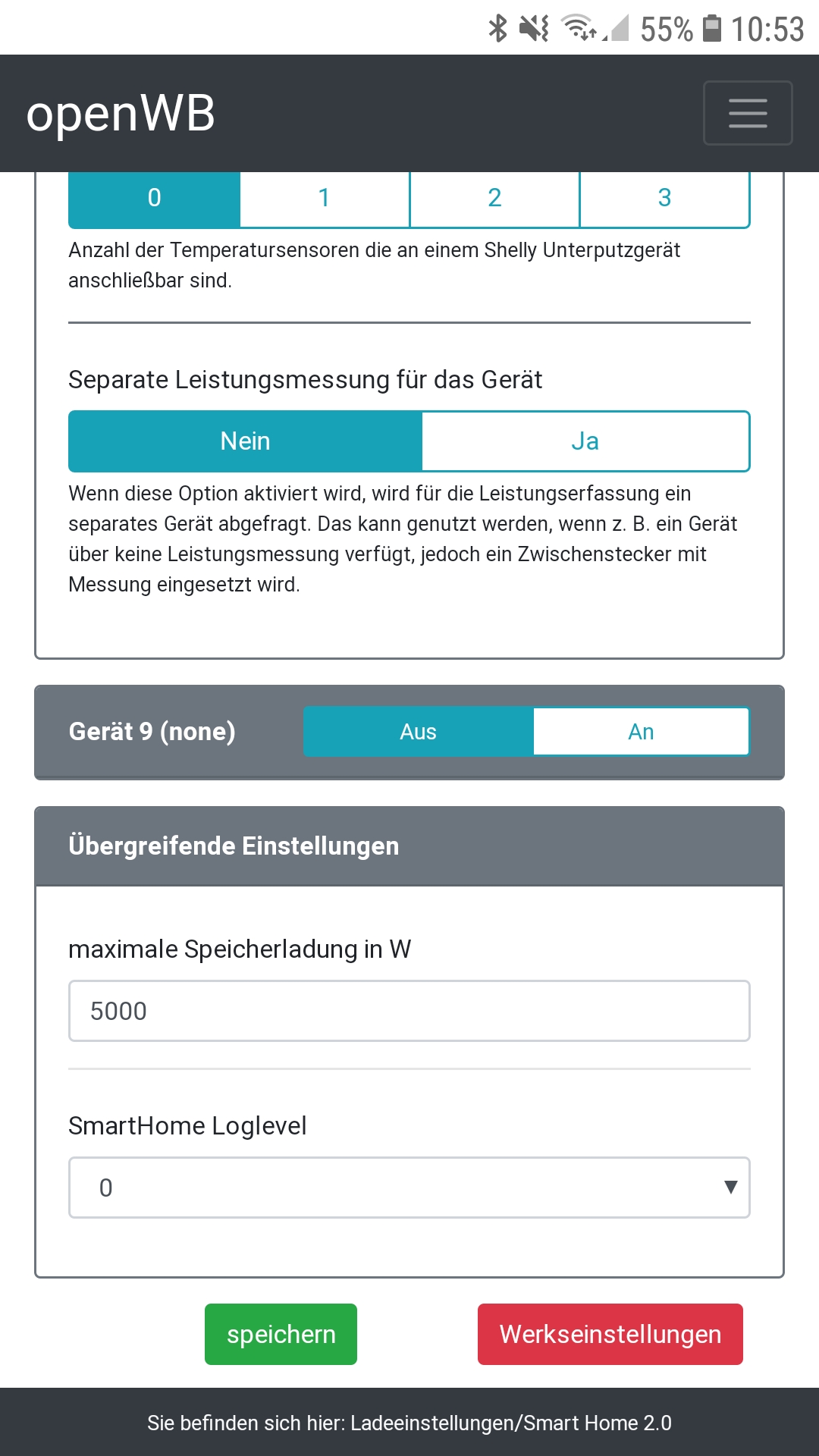
Task: Select 3 temperature sensors
Action: [x=664, y=199]
